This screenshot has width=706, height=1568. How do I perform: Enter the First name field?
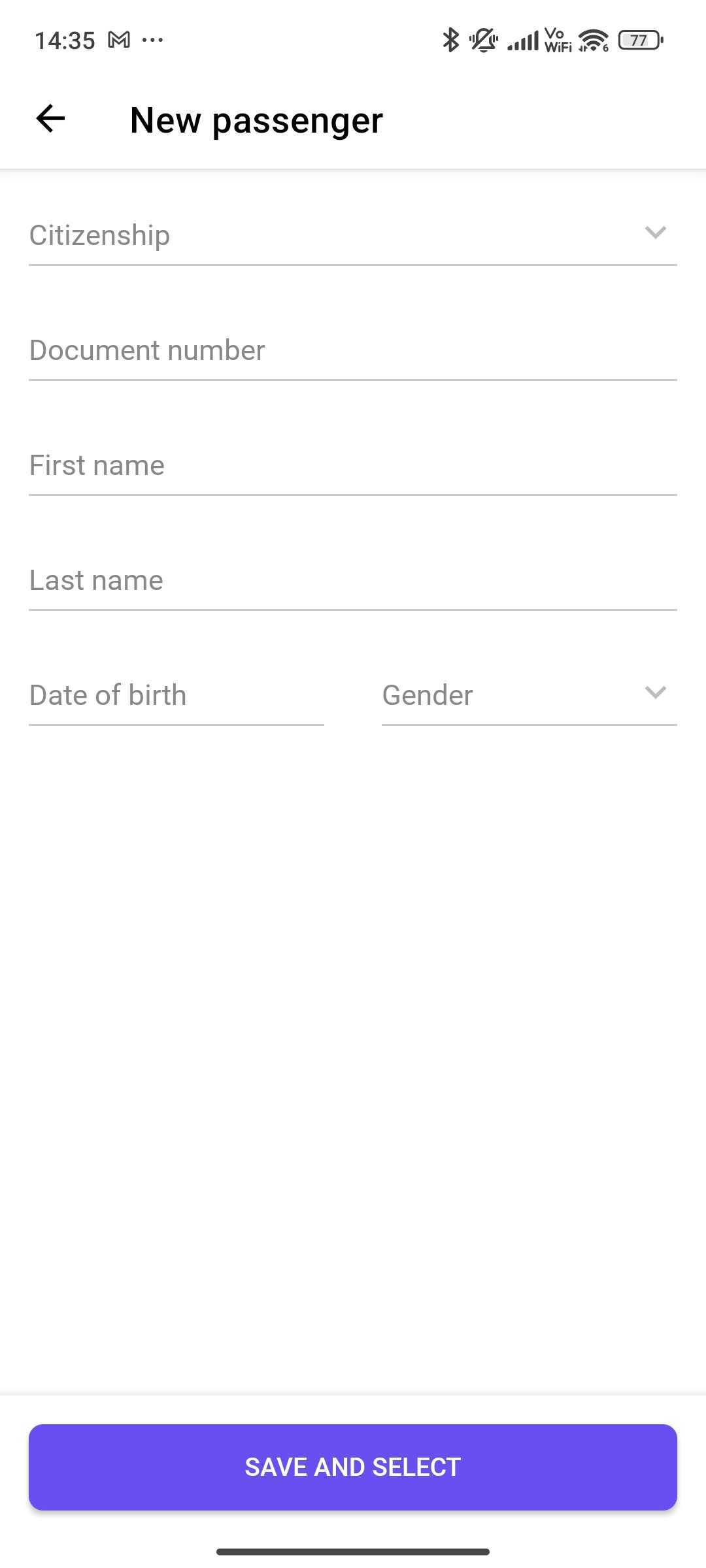(353, 465)
